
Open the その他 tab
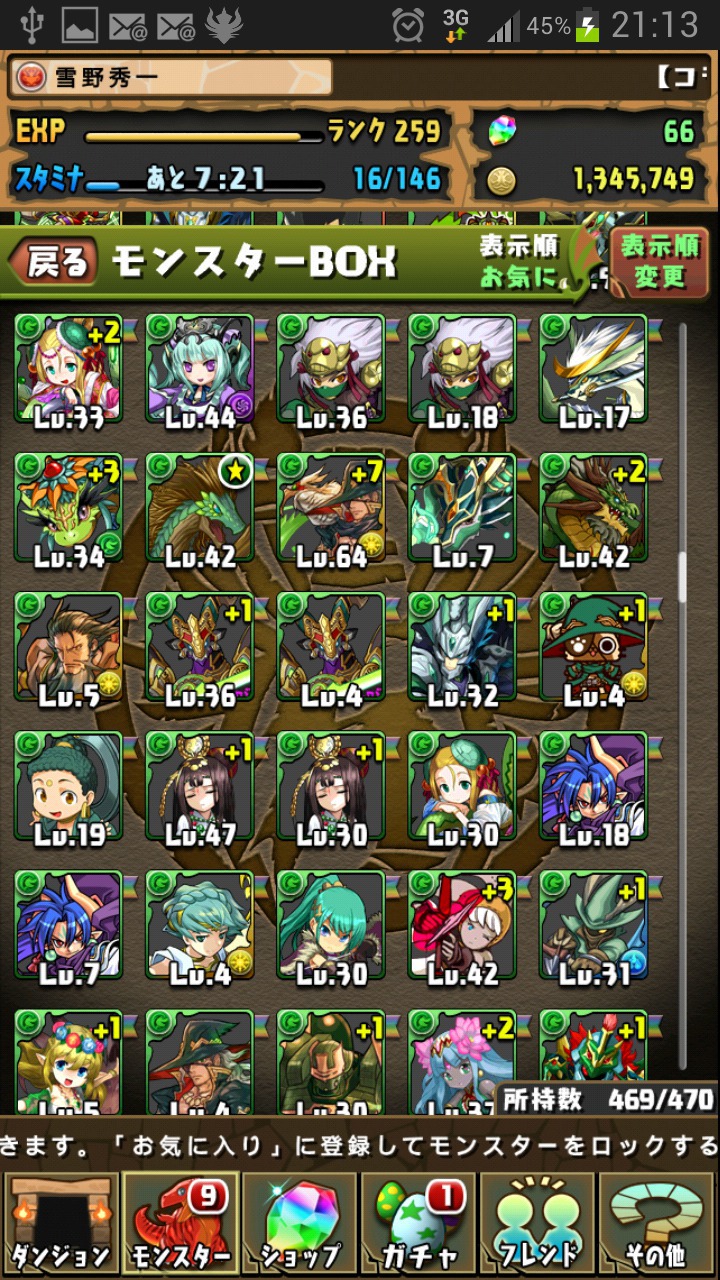pos(659,1224)
